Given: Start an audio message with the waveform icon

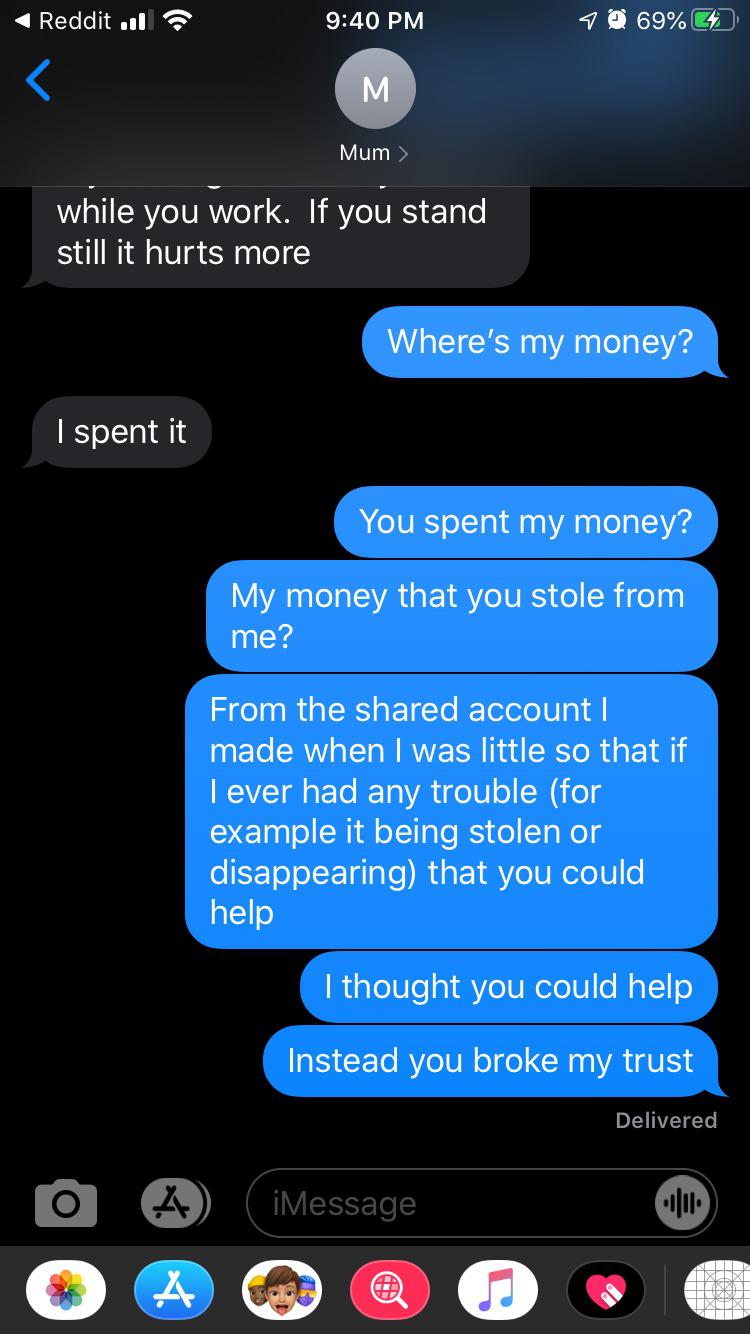Looking at the screenshot, I should click(683, 1203).
